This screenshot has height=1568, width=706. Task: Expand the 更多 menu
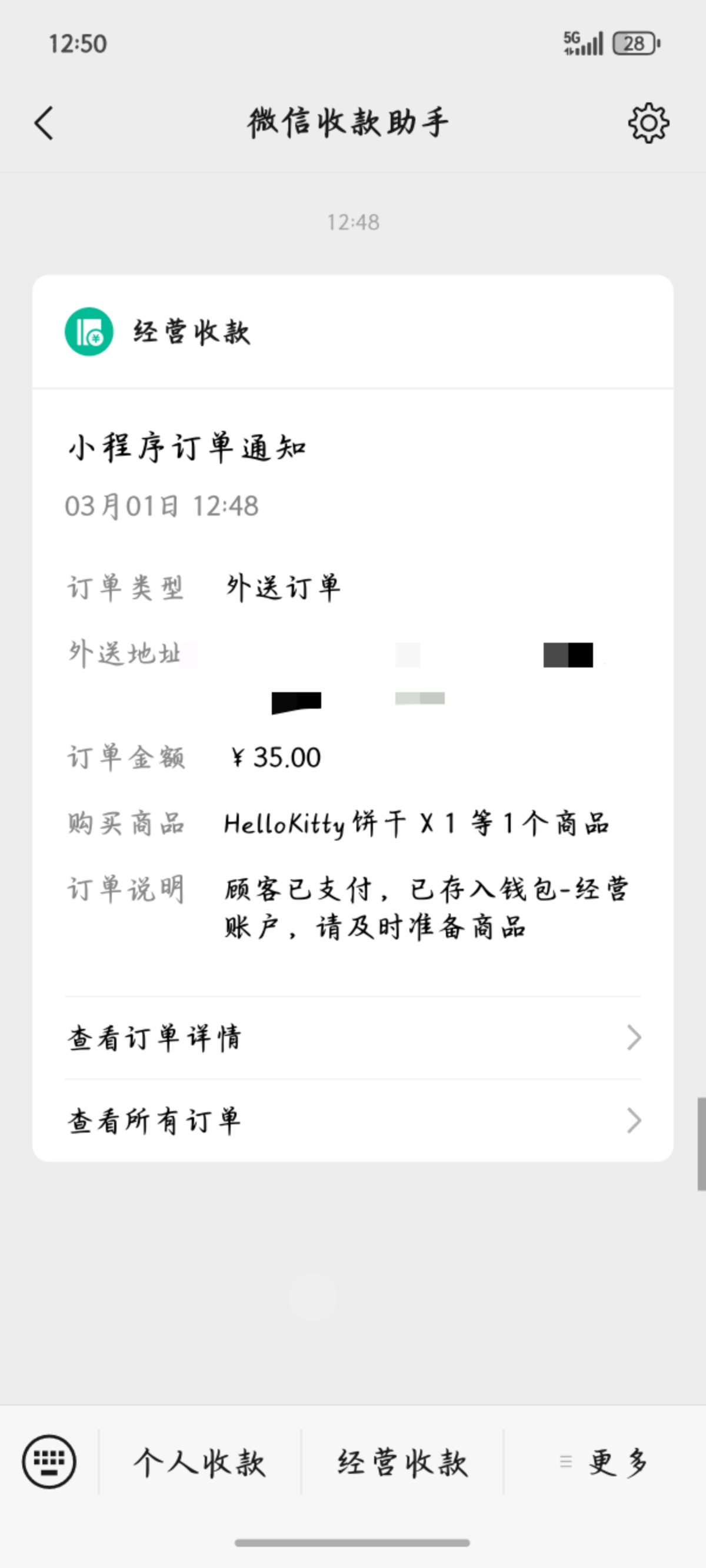[605, 1462]
